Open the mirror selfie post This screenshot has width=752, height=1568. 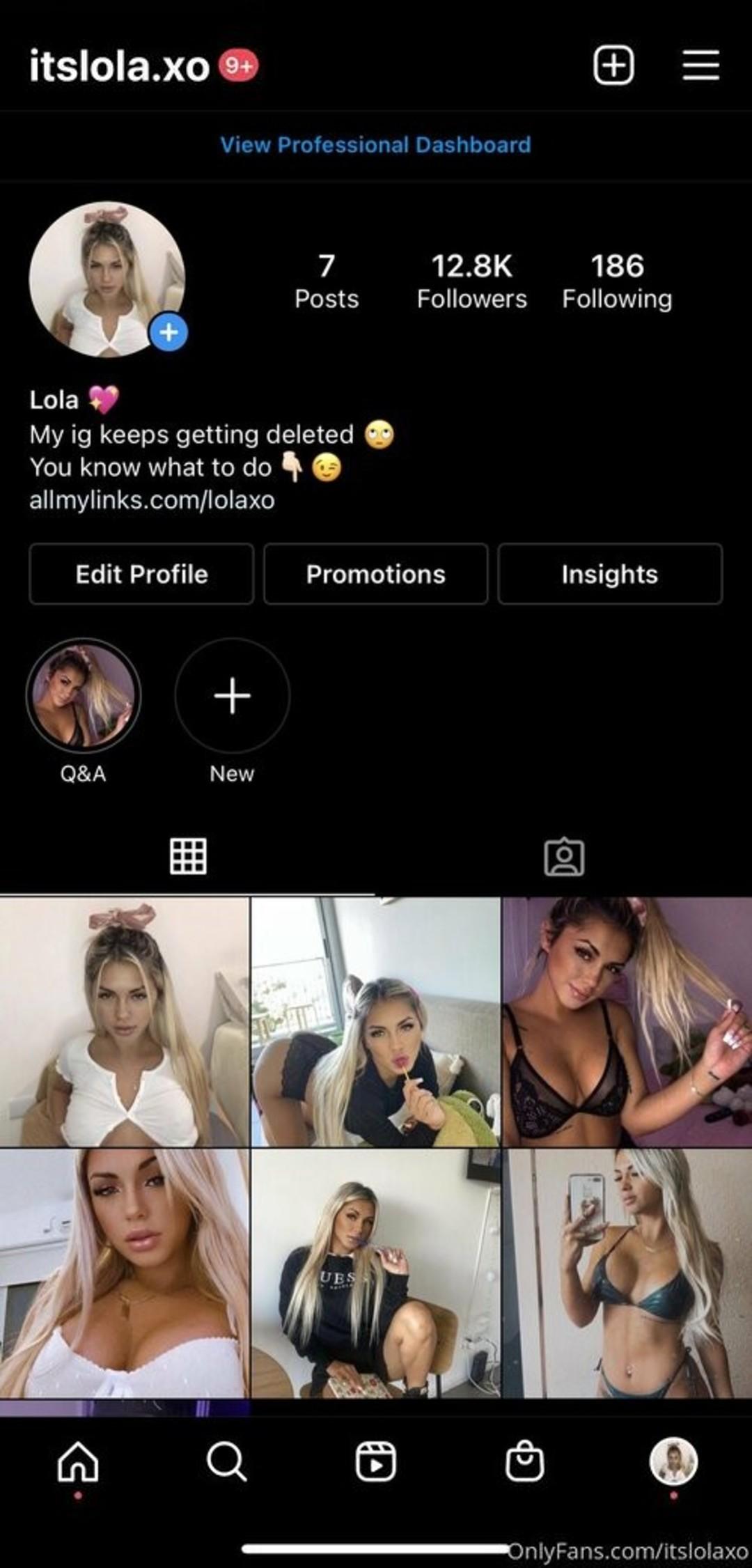[627, 1273]
